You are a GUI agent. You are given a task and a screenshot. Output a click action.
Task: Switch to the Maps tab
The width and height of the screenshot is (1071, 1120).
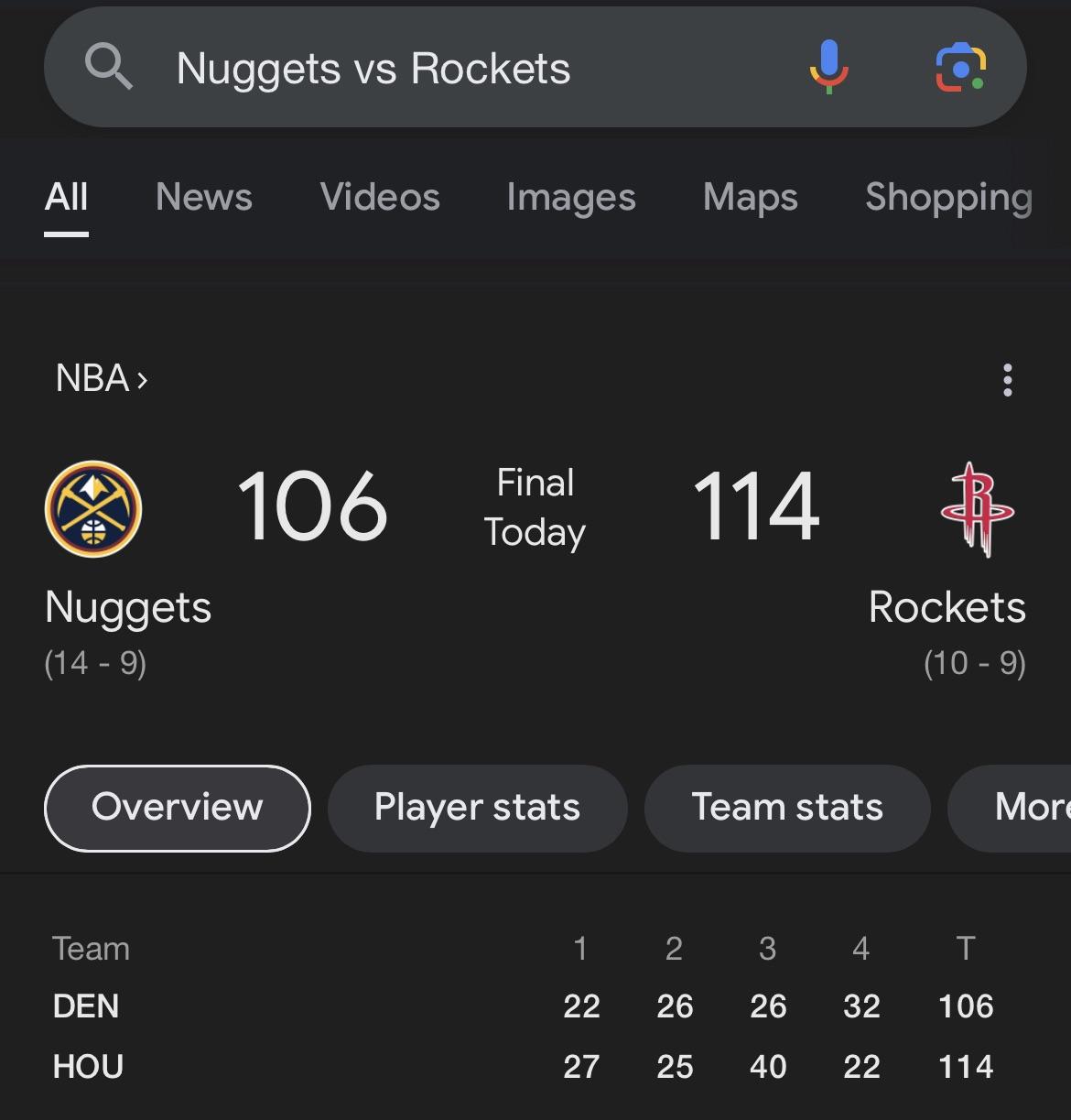pos(750,197)
